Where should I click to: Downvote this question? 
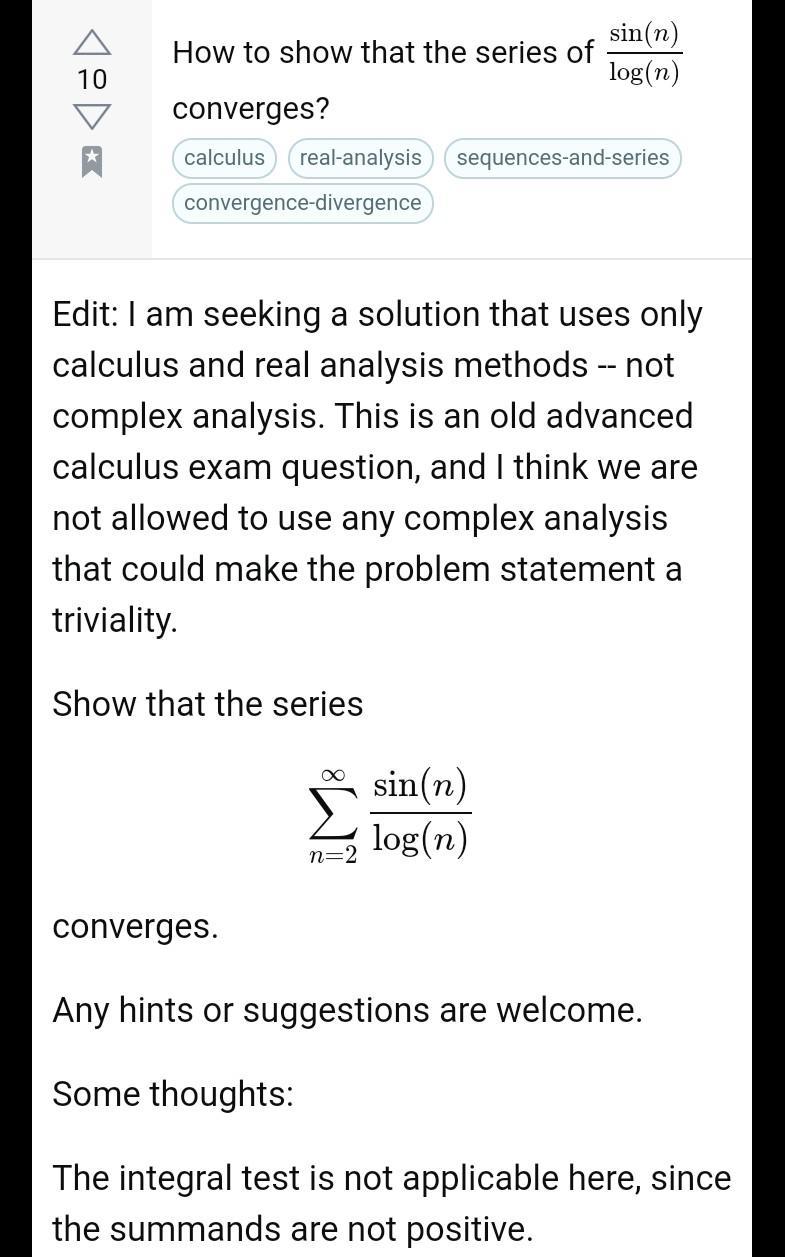[91, 116]
